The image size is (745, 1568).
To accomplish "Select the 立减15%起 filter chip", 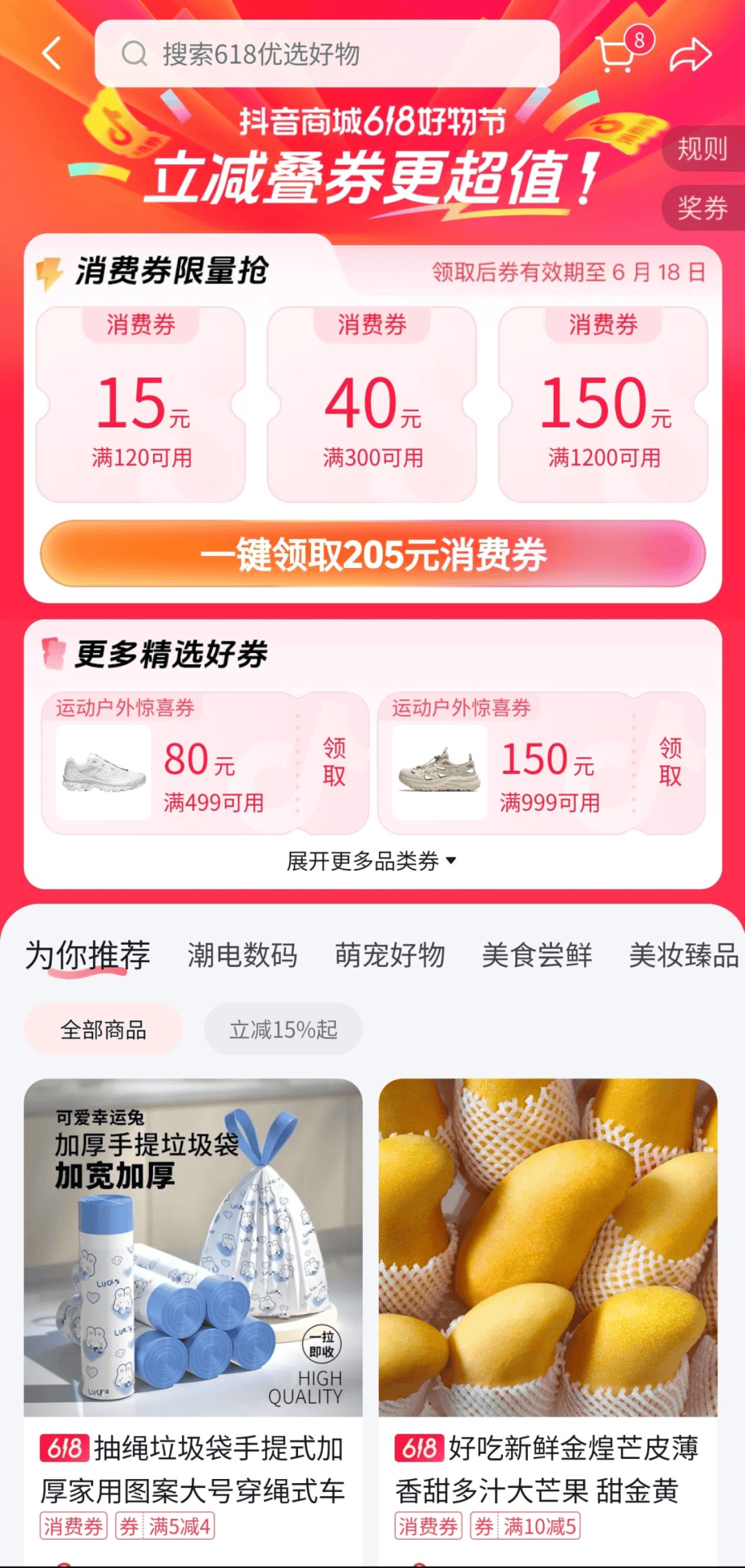I will 283,1030.
